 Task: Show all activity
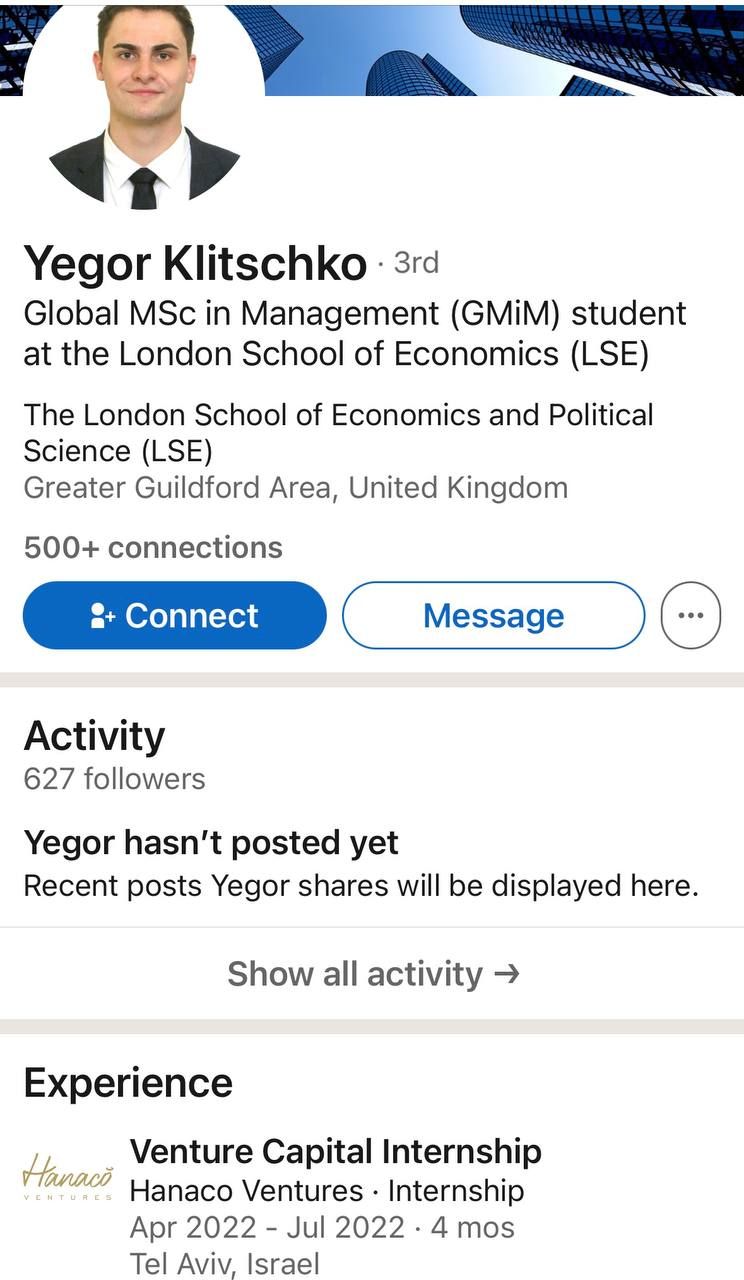372,973
